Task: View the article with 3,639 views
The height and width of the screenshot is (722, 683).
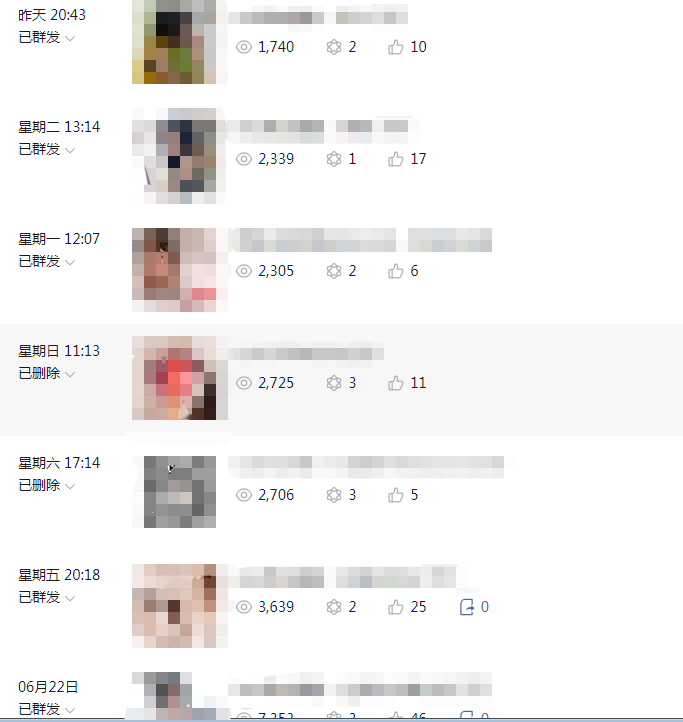Action: pos(174,605)
